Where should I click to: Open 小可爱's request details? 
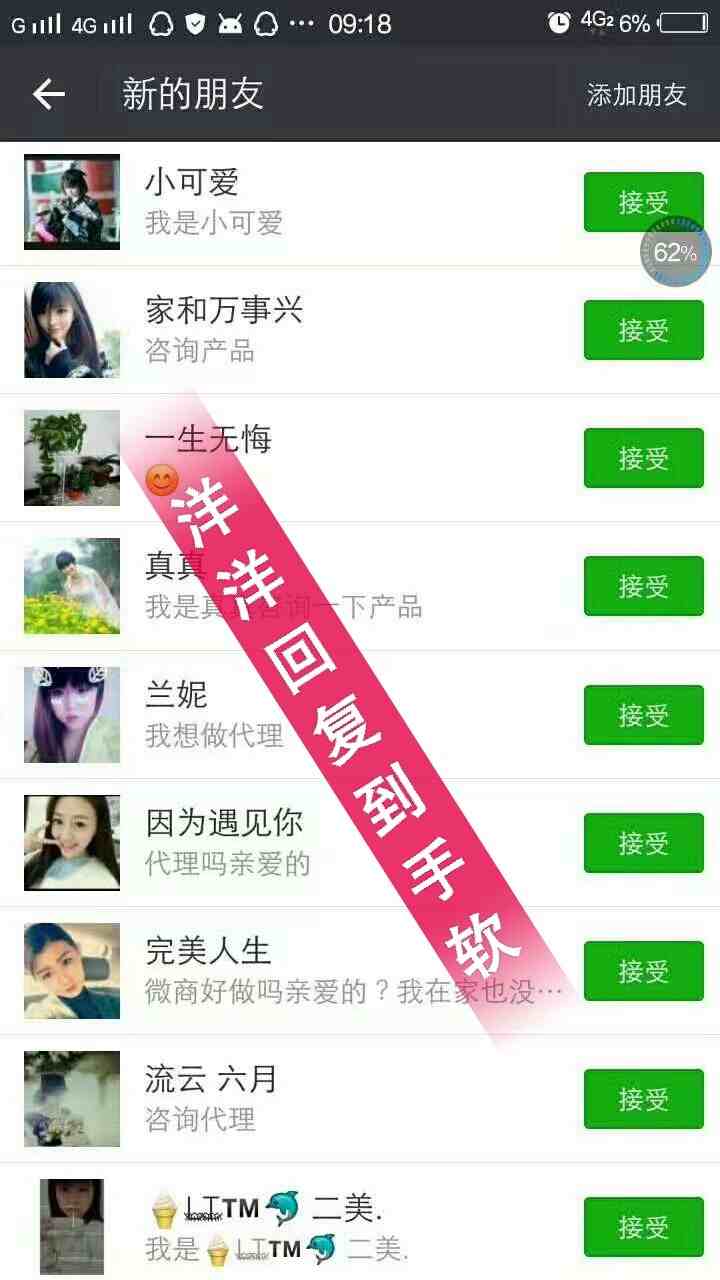tap(300, 202)
